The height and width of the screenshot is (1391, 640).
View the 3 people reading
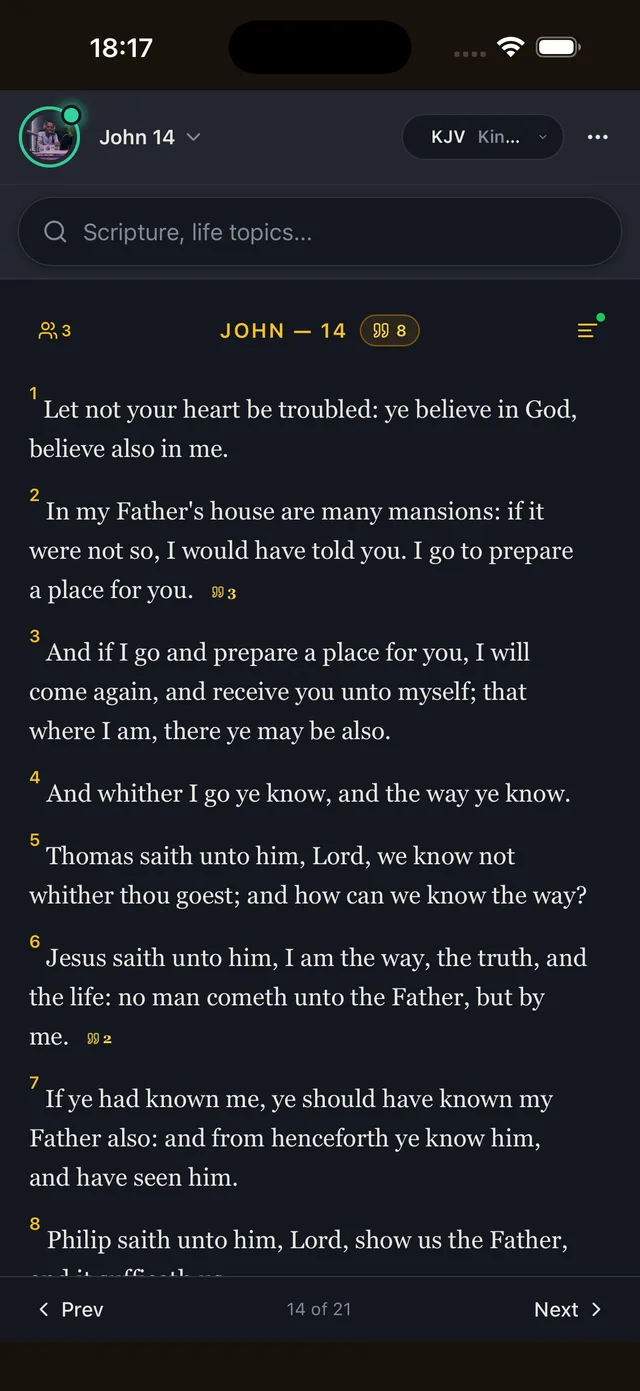[x=55, y=331]
